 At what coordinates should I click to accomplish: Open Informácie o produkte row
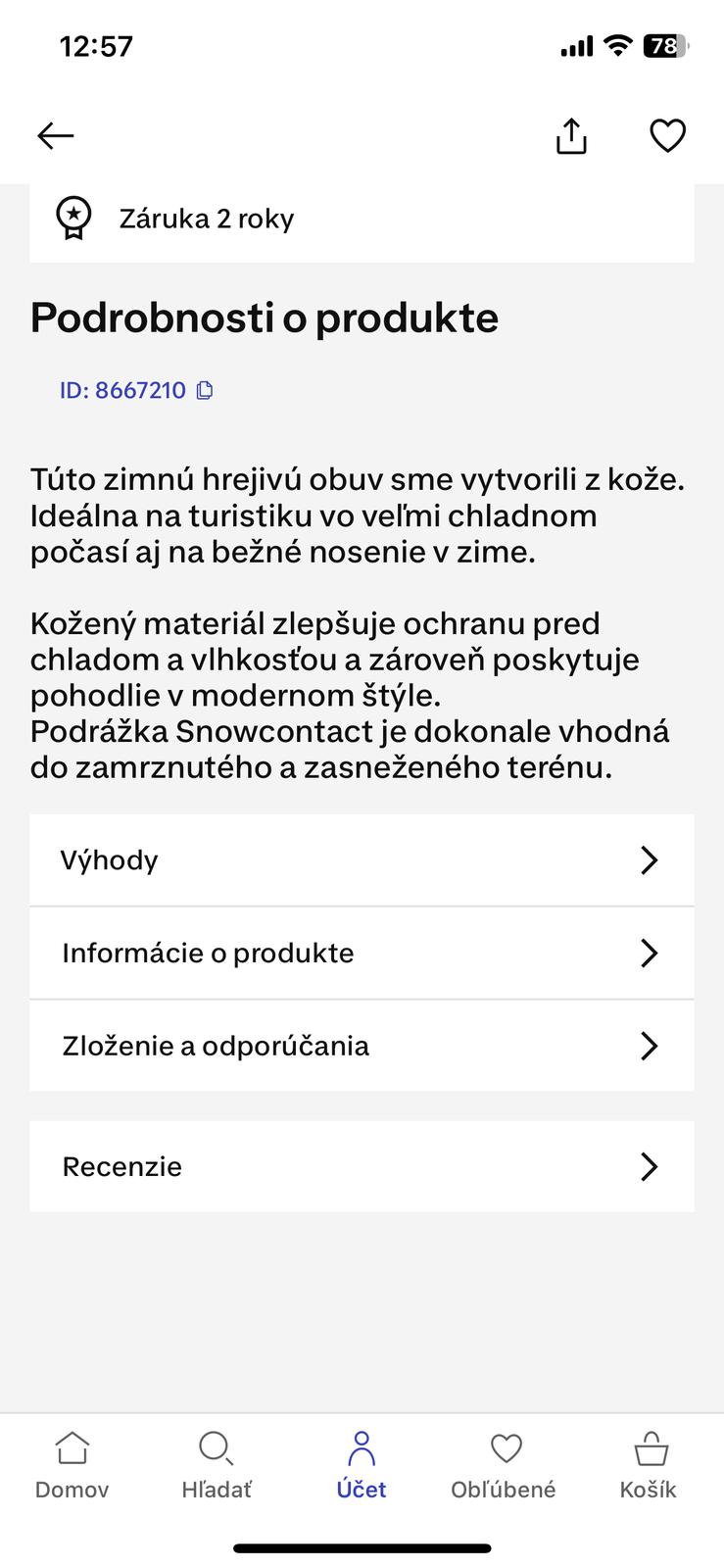point(362,953)
